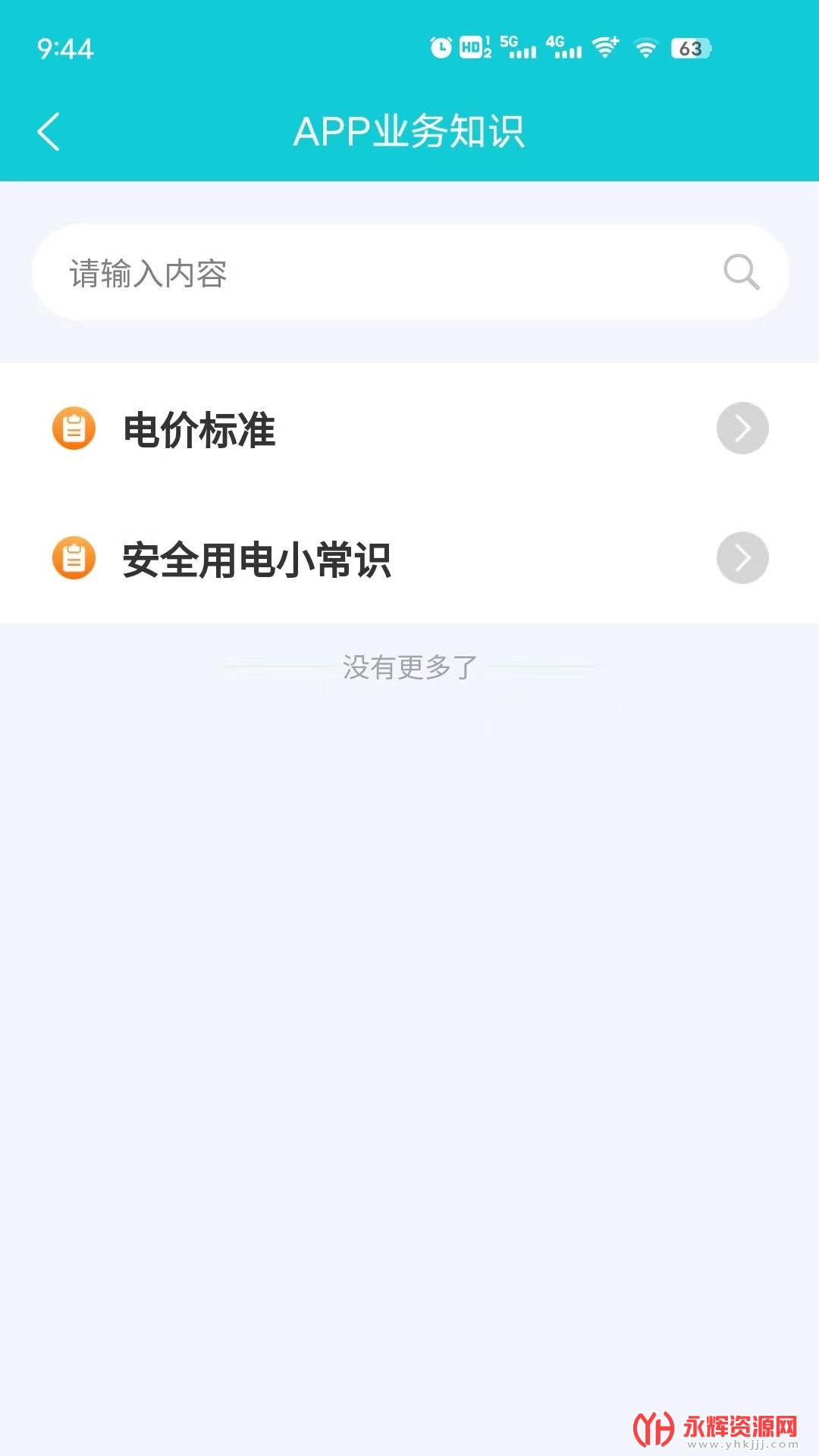Tap the magnifier search icon
Viewport: 819px width, 1456px height.
741,272
